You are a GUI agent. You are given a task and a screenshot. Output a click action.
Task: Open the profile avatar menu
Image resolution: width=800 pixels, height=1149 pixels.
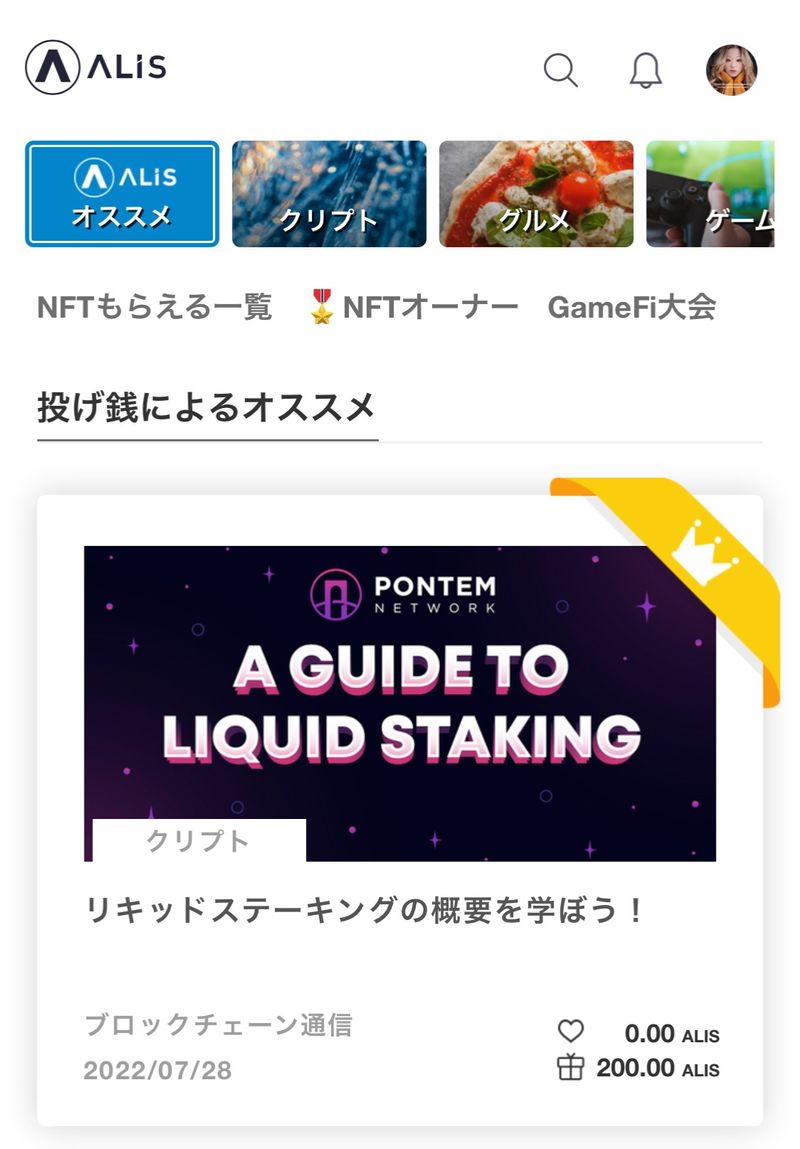point(731,70)
